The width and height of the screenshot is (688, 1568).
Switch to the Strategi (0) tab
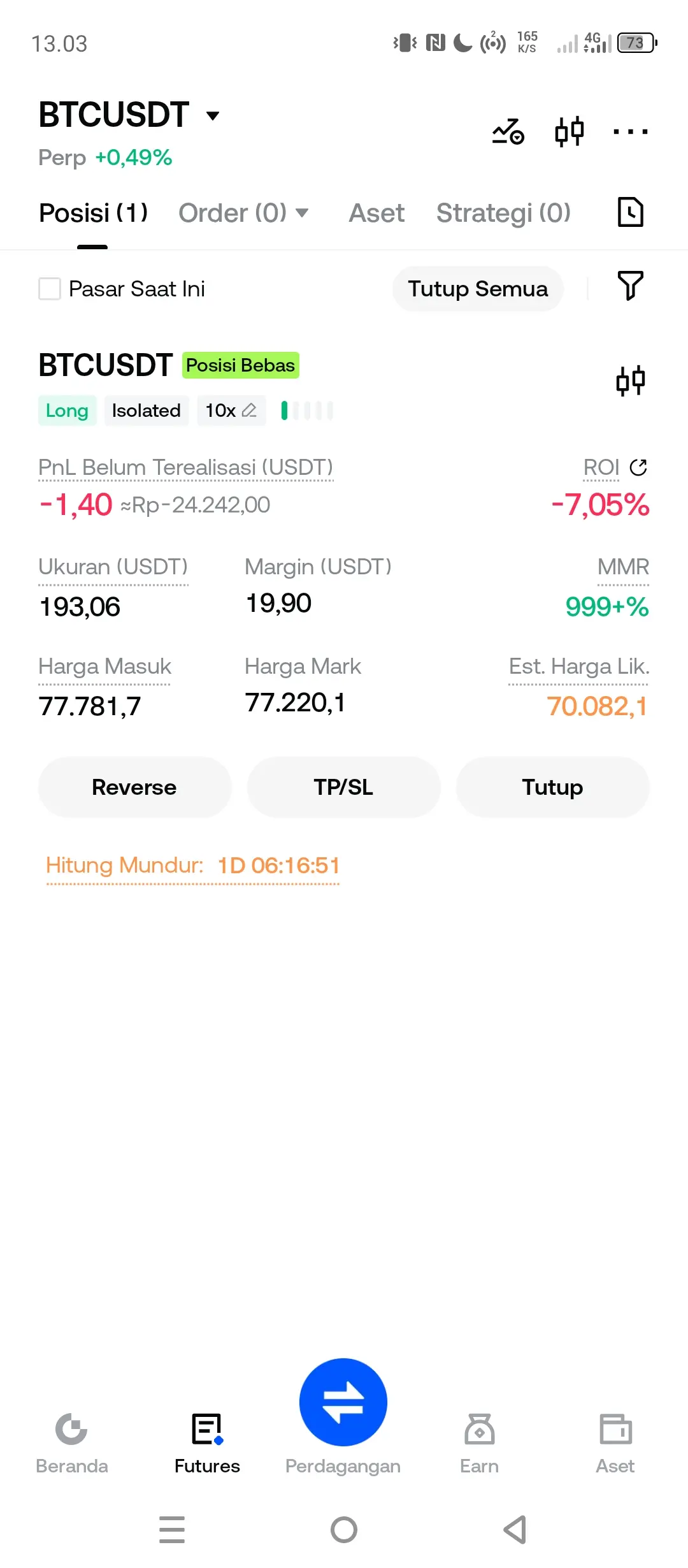point(503,214)
